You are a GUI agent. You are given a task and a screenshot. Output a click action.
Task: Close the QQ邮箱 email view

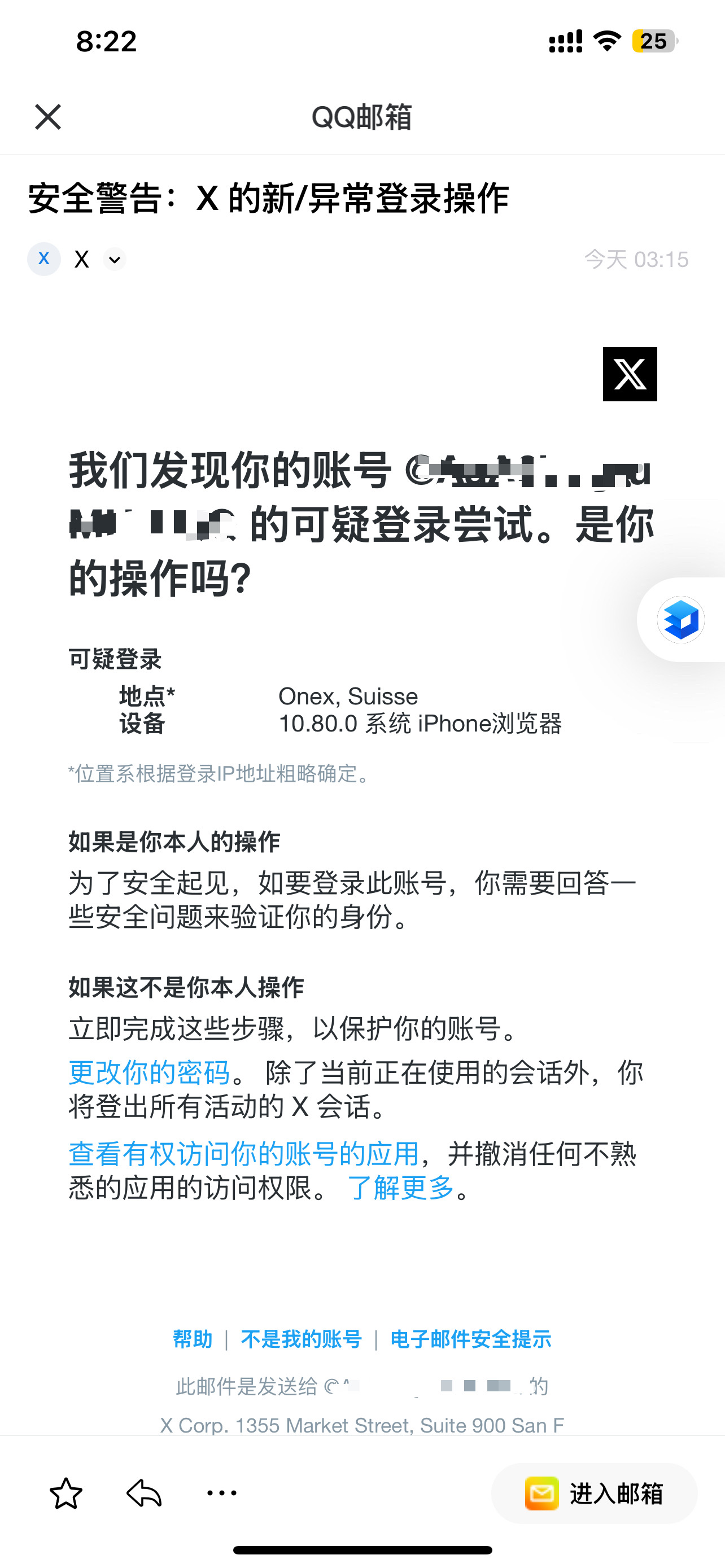coord(48,117)
